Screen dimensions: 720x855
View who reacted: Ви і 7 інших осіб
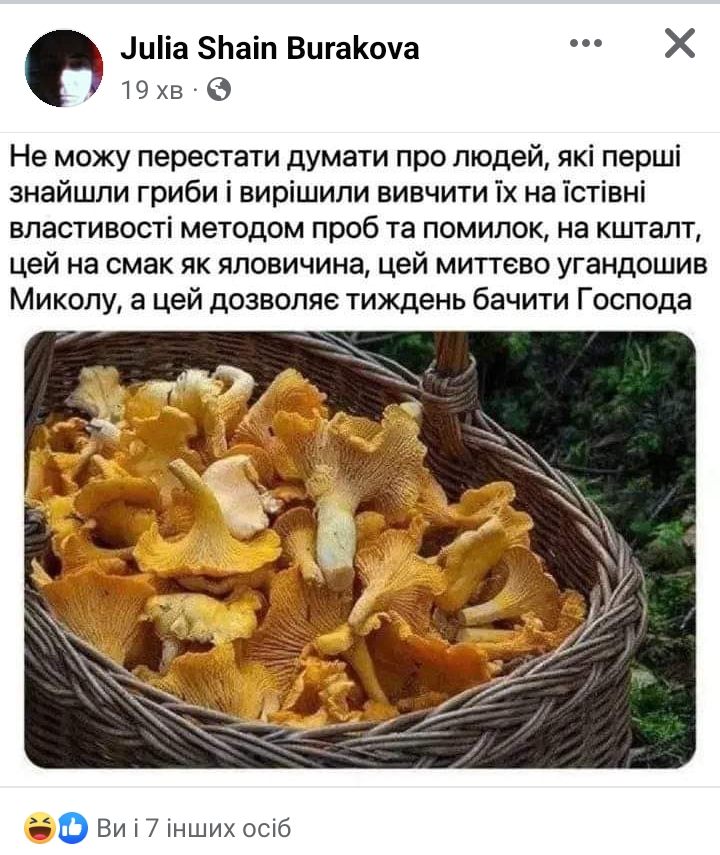point(193,828)
